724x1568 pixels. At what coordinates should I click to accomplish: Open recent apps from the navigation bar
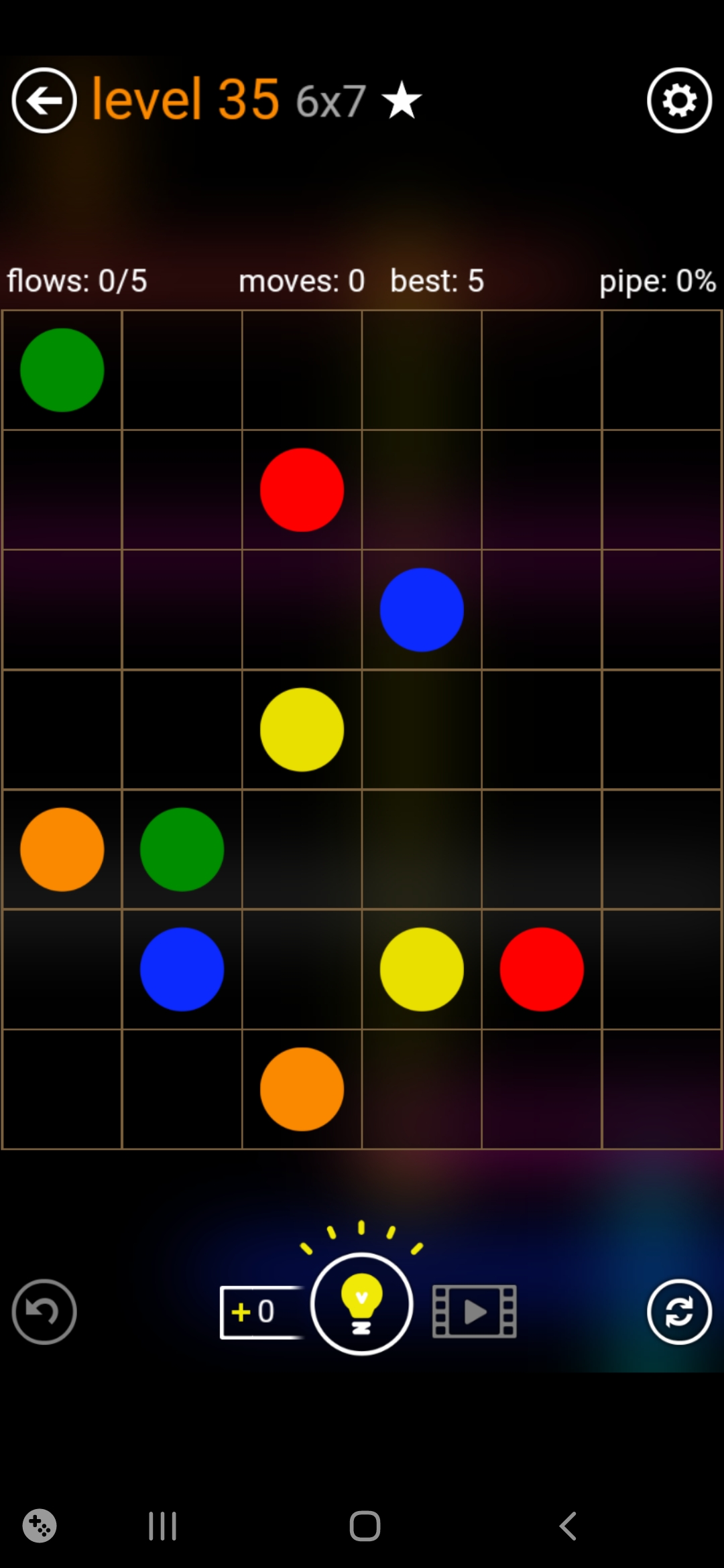[x=162, y=1526]
